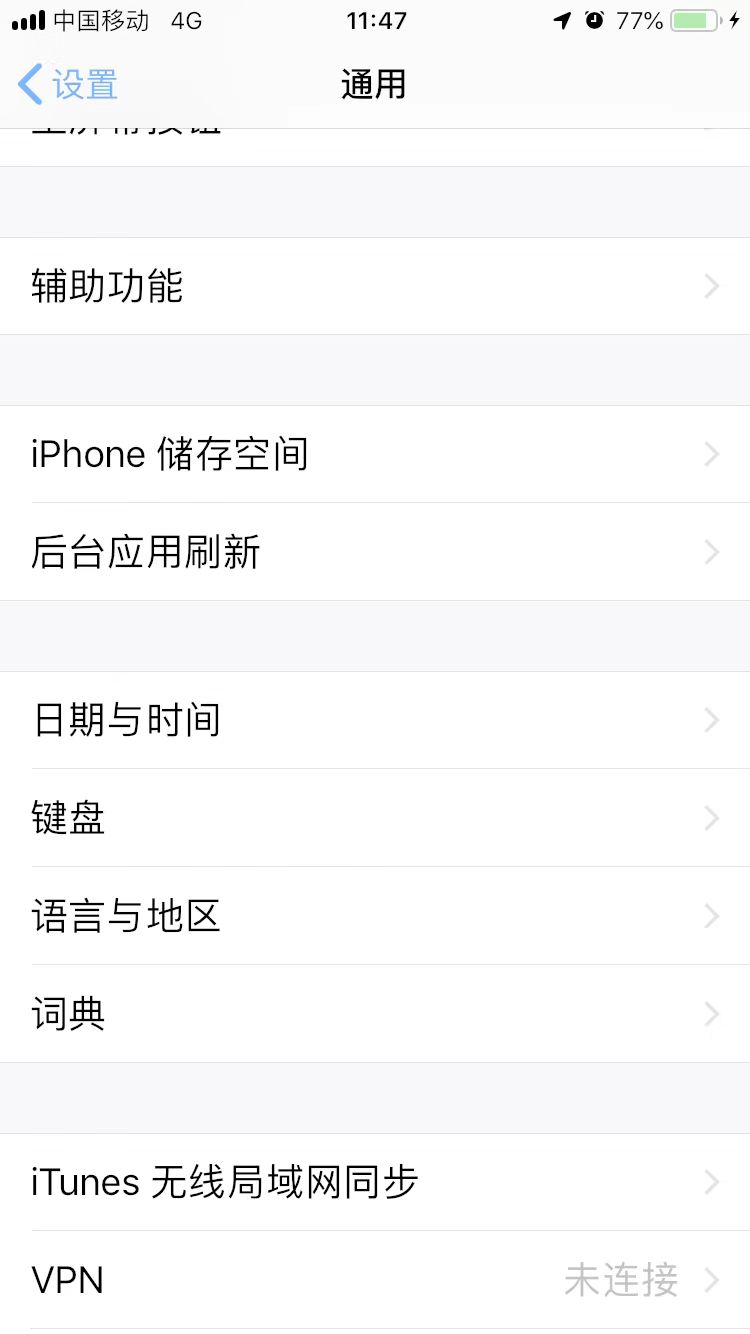Image resolution: width=750 pixels, height=1334 pixels.
Task: Open 辅助功能 settings
Action: coord(375,287)
